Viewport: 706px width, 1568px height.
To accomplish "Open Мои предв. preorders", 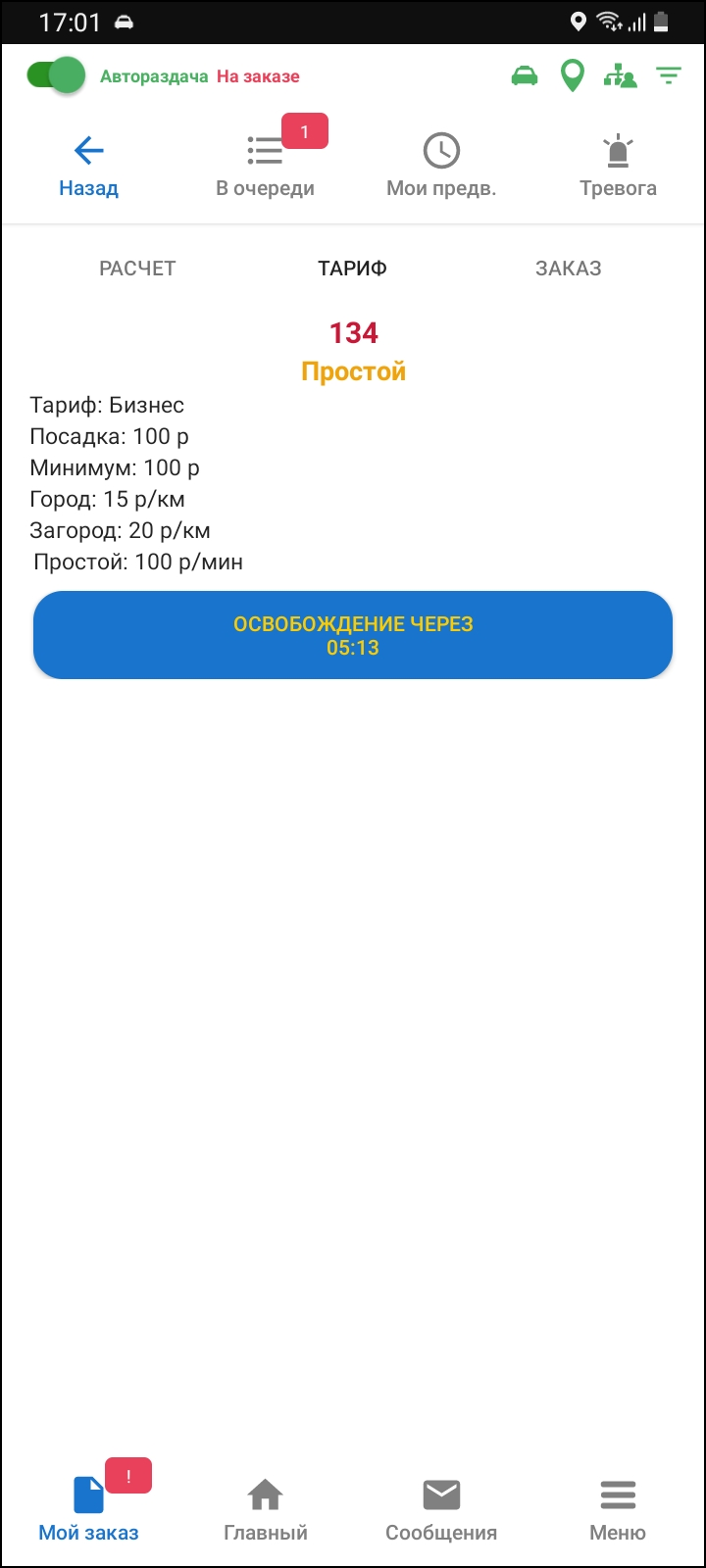I will pyautogui.click(x=441, y=167).
